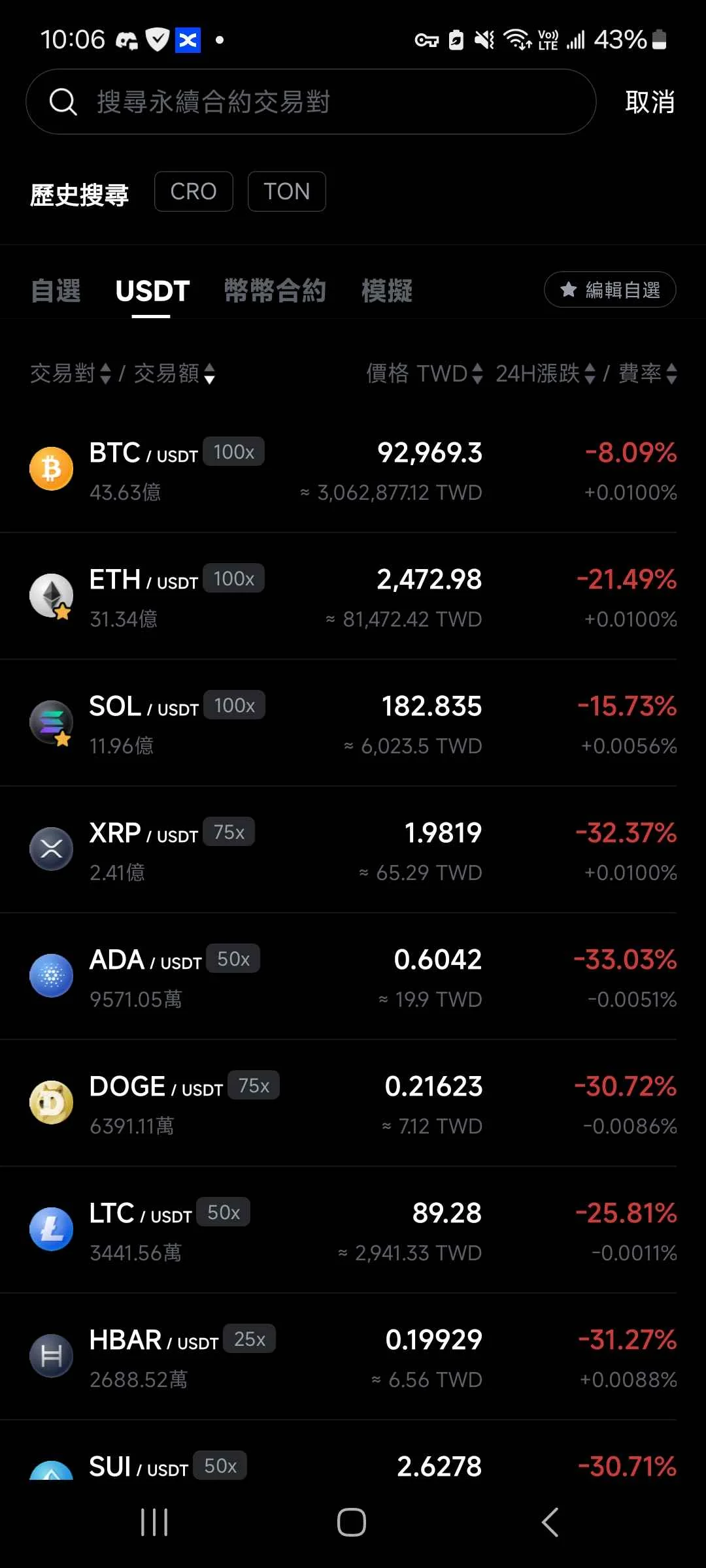Image resolution: width=706 pixels, height=1568 pixels.
Task: Tap 取消 to cancel search
Action: (649, 102)
